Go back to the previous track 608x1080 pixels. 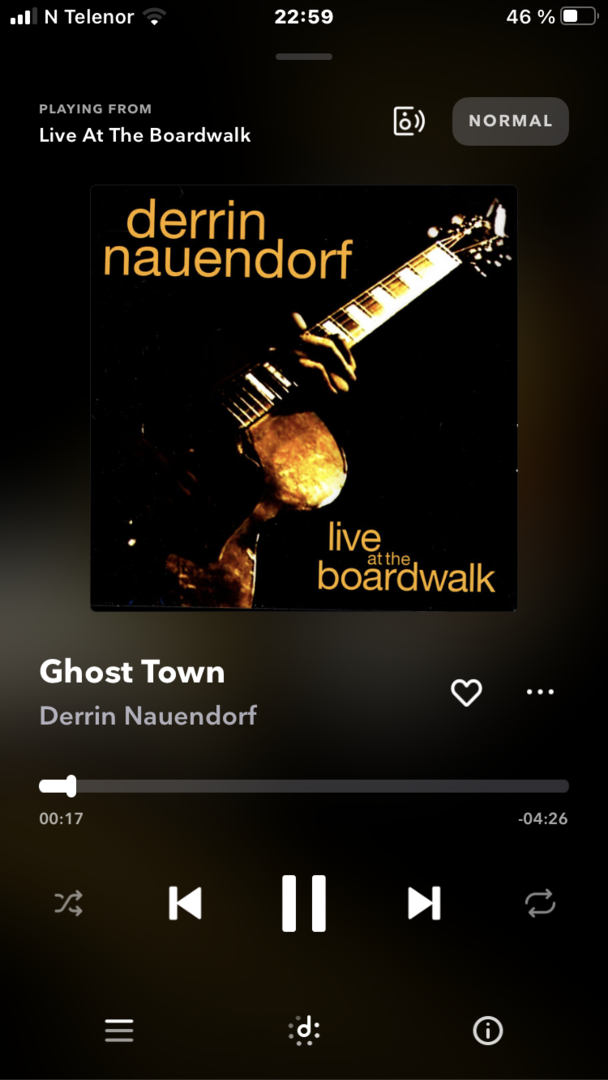pos(185,903)
